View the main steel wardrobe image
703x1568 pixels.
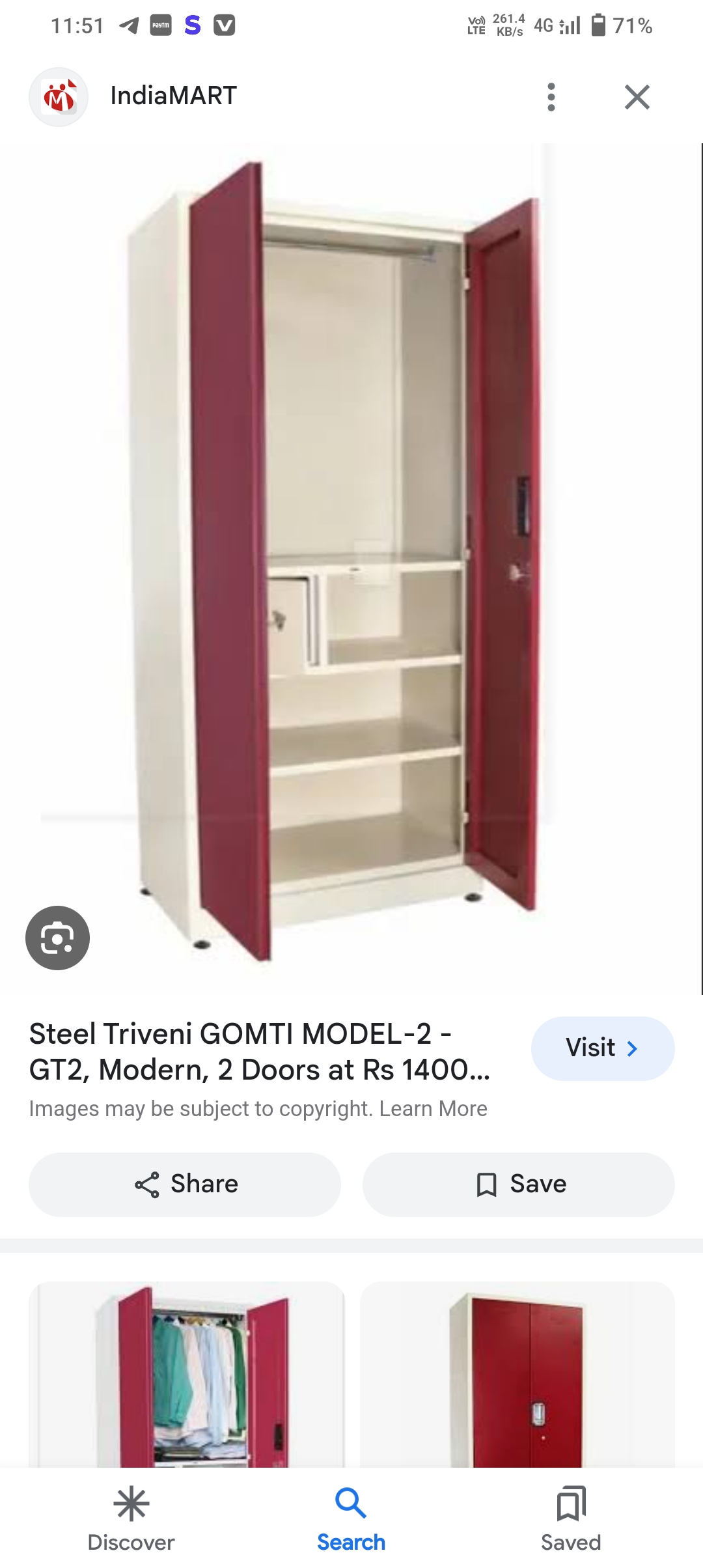pos(351,560)
